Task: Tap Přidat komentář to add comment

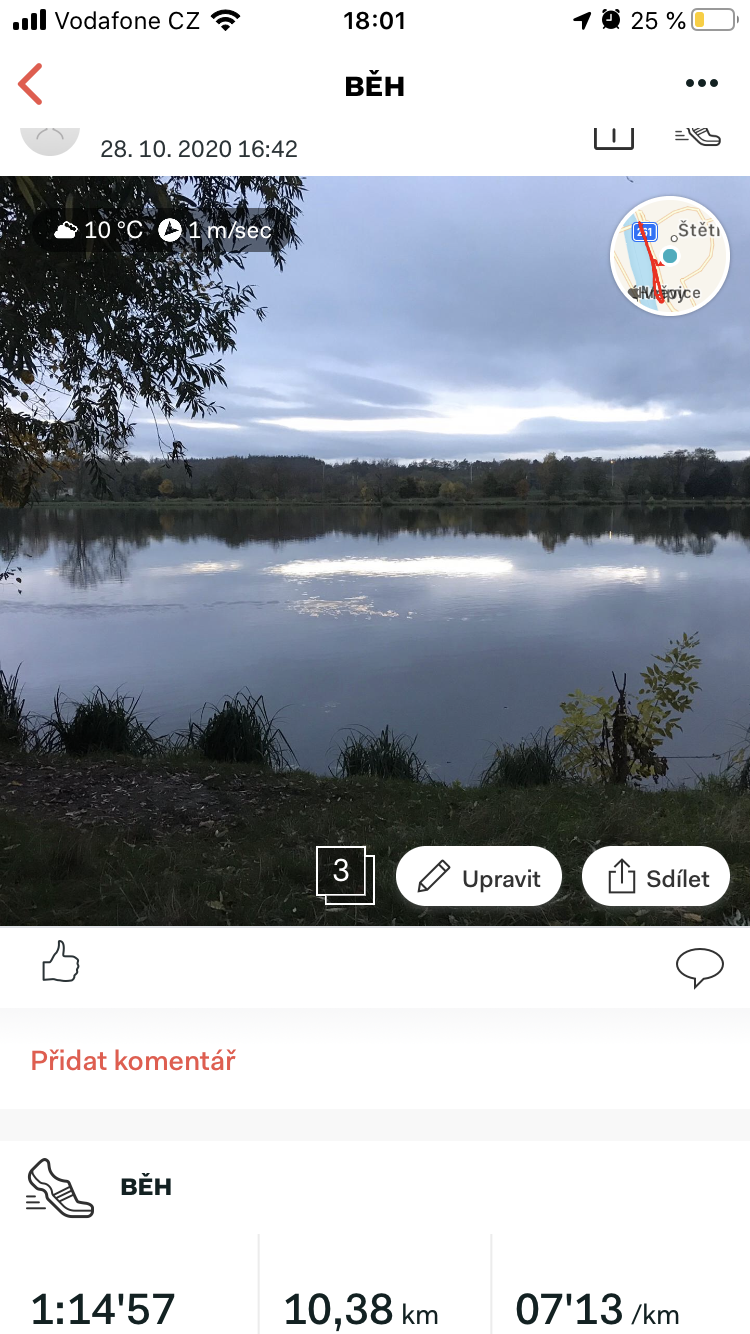Action: [x=133, y=1060]
